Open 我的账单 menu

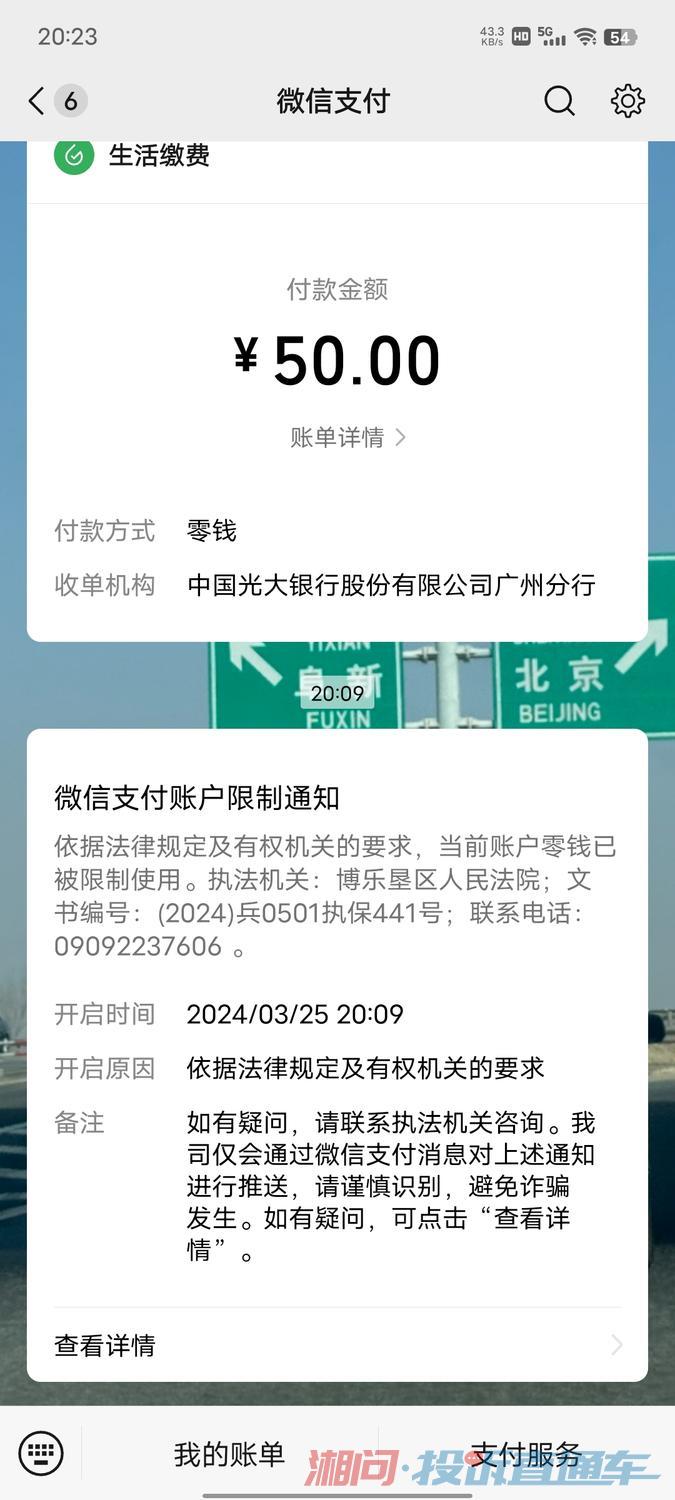point(229,1454)
